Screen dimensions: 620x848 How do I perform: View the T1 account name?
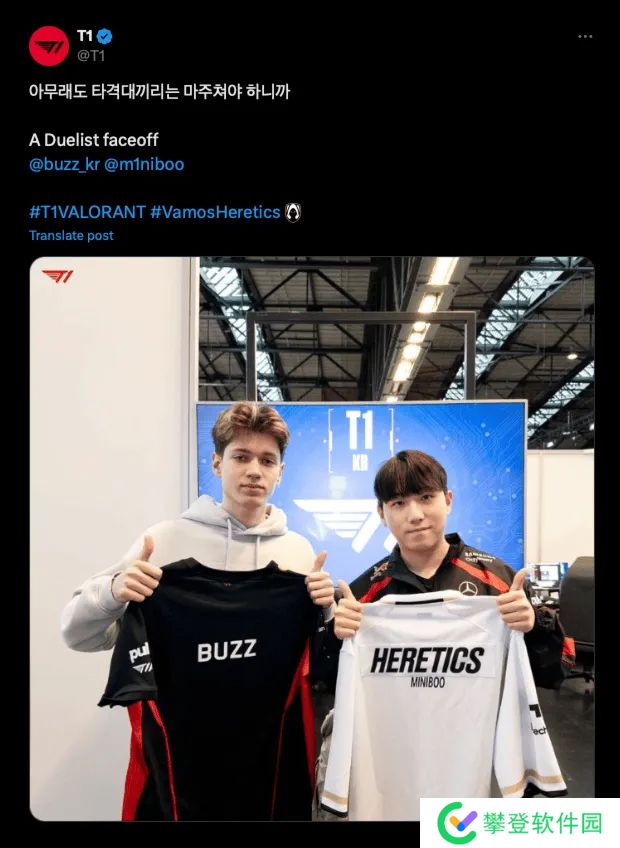click(x=85, y=36)
